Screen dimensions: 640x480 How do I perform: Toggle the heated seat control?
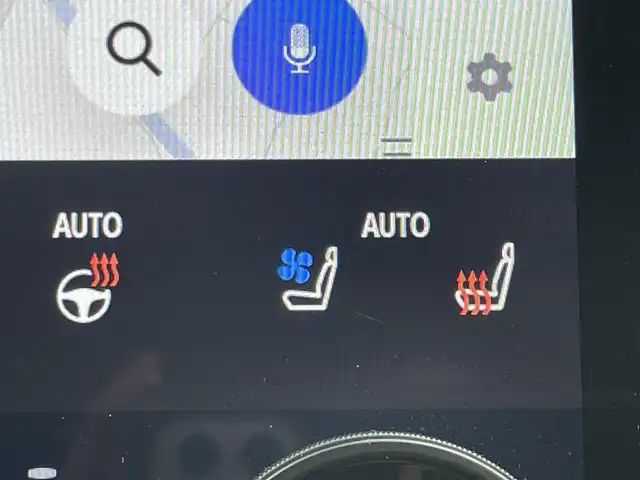coord(485,280)
